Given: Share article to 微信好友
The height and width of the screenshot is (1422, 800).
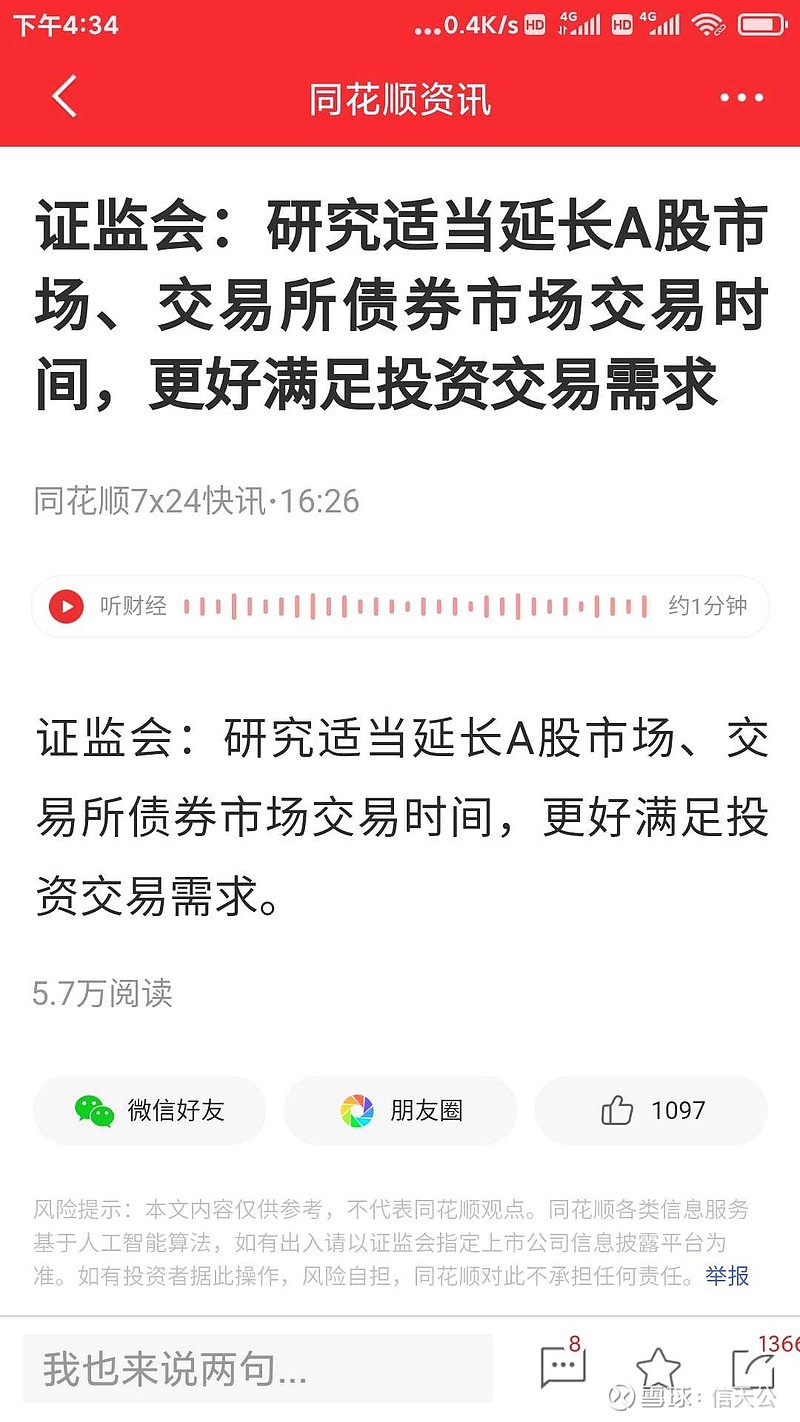Looking at the screenshot, I should [150, 1110].
